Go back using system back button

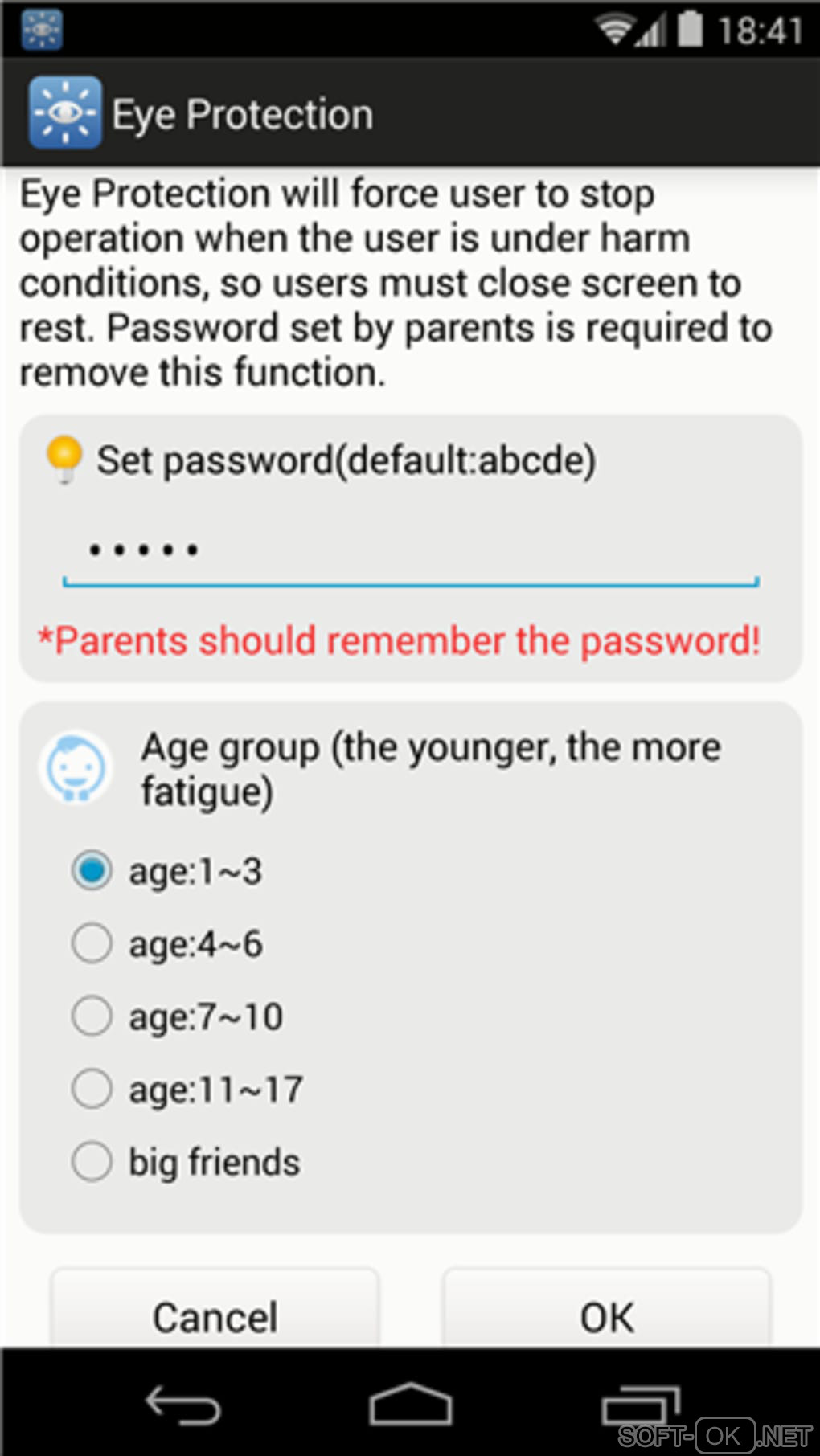(x=182, y=1405)
